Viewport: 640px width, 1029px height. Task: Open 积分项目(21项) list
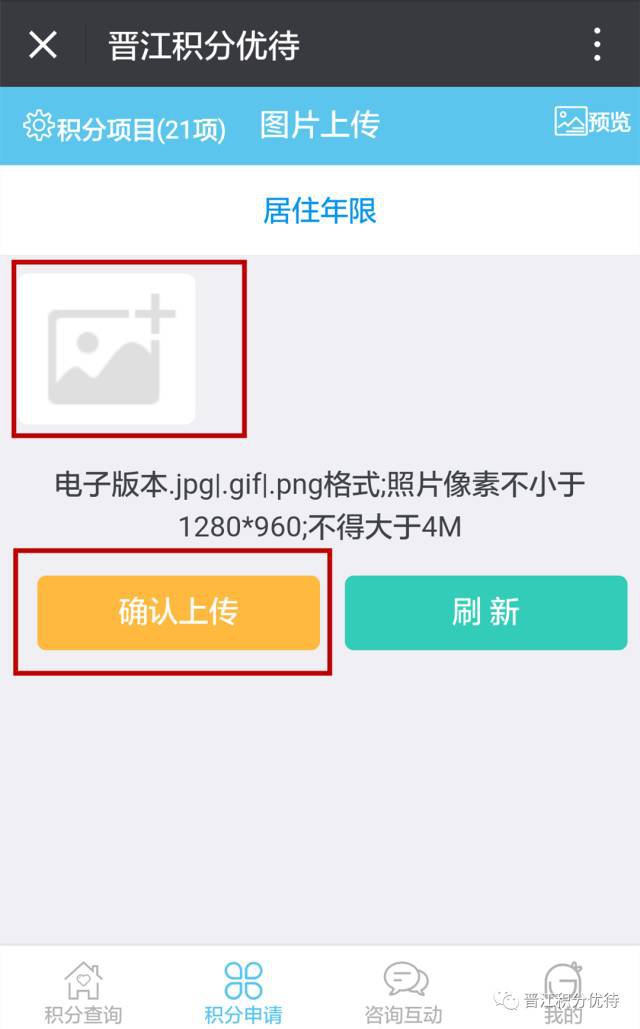(125, 128)
